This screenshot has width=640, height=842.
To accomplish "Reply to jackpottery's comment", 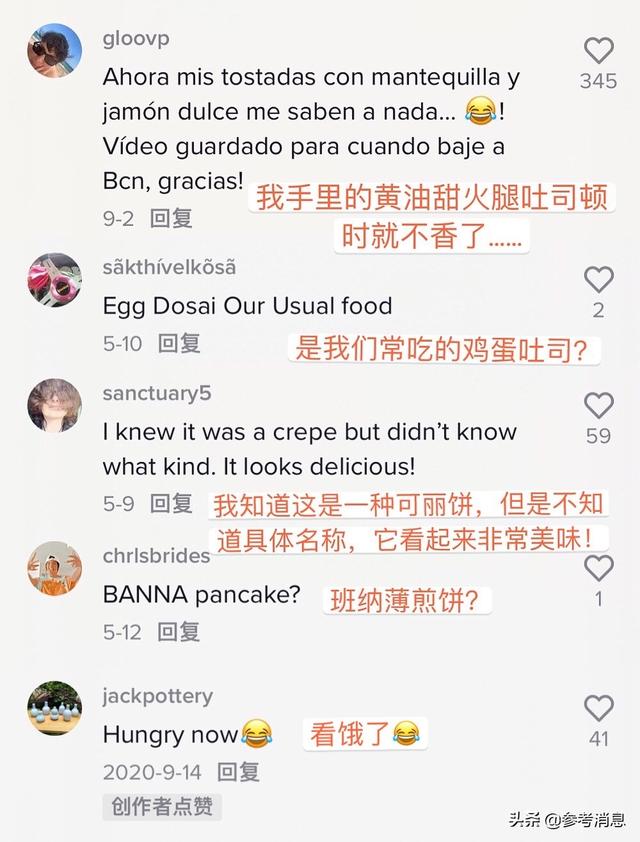I will pyautogui.click(x=239, y=771).
